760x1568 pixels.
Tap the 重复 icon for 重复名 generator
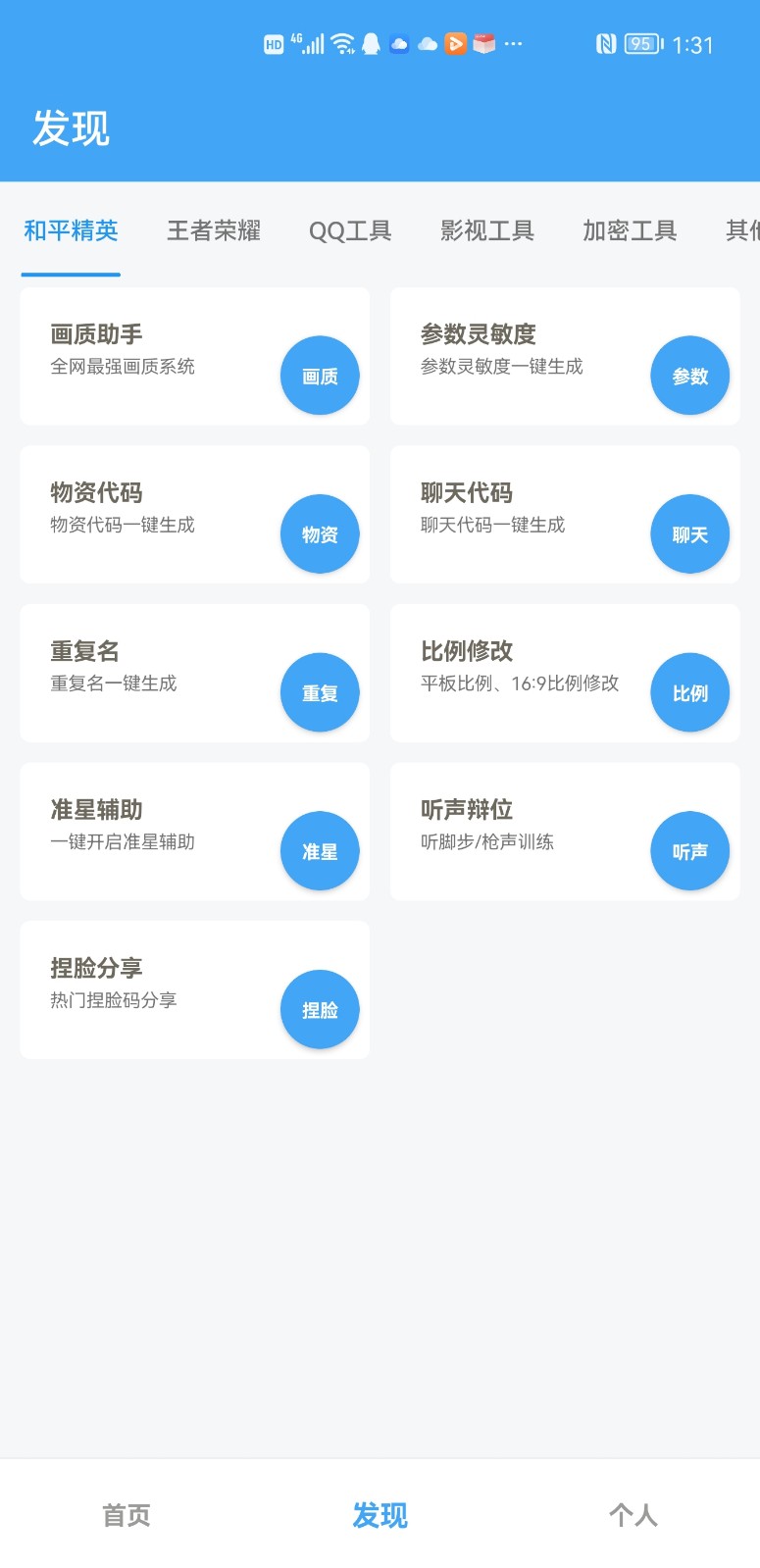point(320,692)
